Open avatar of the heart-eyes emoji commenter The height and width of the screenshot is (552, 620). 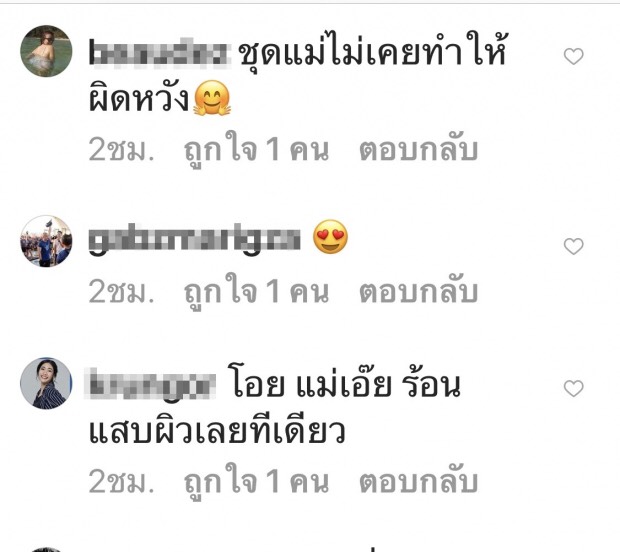coord(46,241)
